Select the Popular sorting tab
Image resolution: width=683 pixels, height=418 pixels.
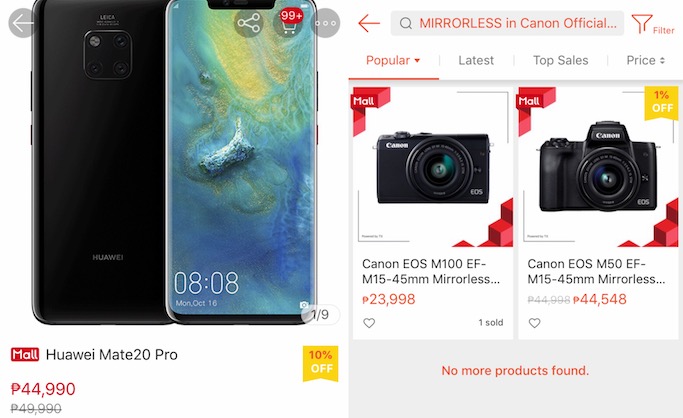[393, 60]
